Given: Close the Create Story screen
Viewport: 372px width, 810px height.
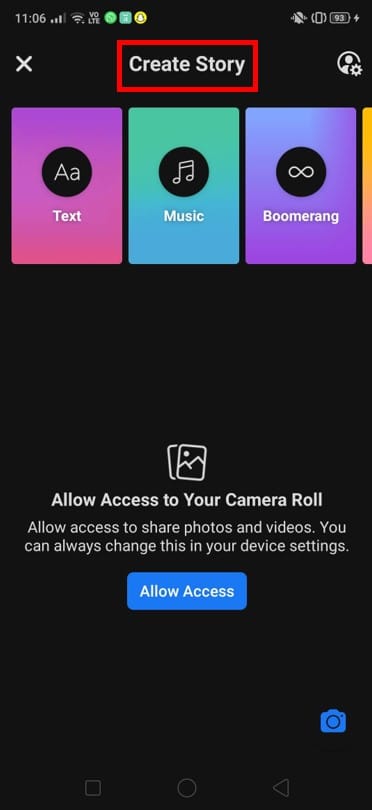Looking at the screenshot, I should coord(24,64).
